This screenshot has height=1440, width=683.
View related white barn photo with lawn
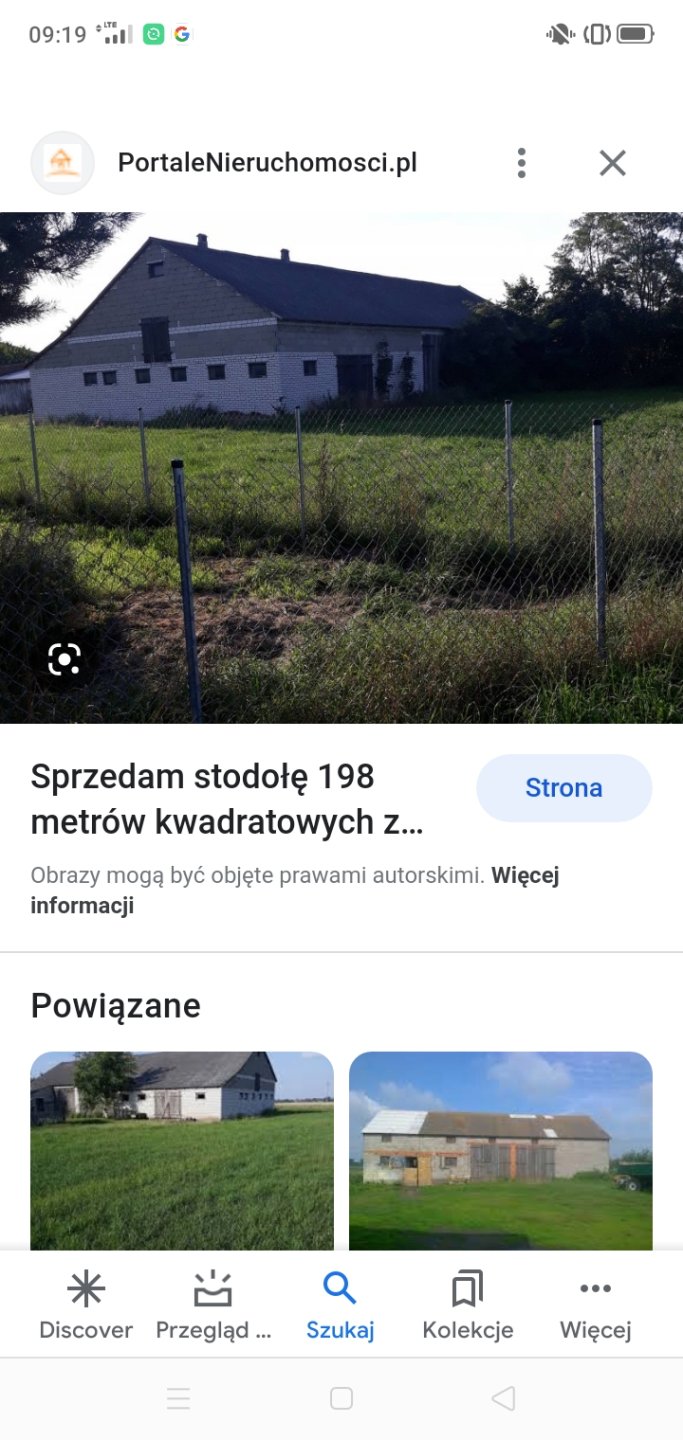click(x=182, y=1150)
